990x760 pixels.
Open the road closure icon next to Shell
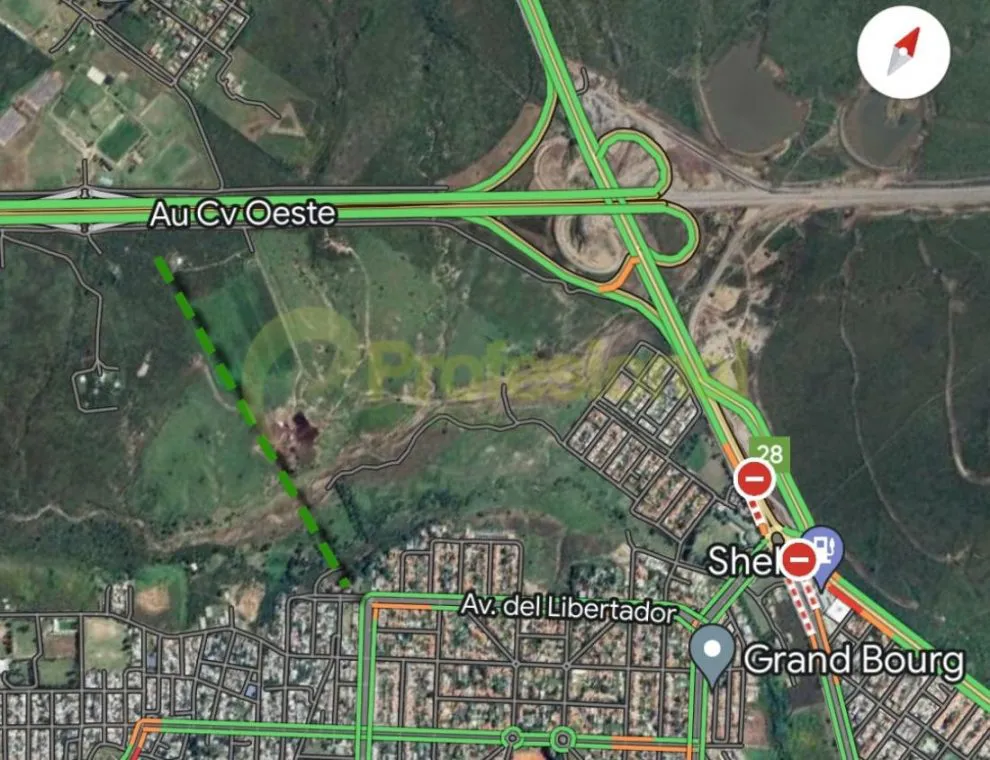click(800, 560)
